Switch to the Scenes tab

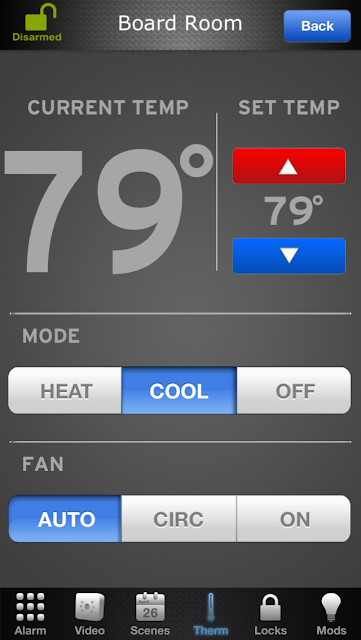150,614
